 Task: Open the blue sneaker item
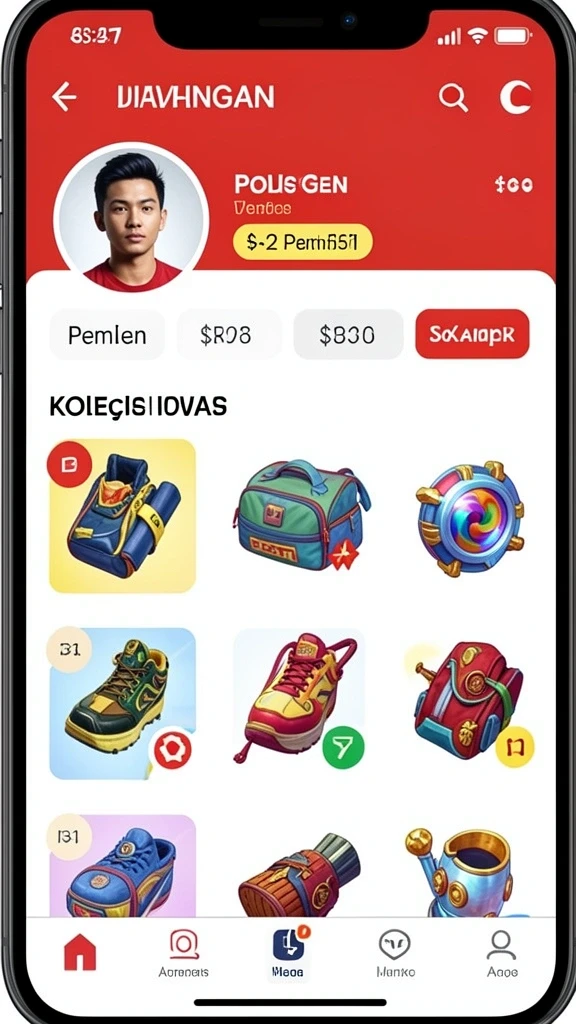point(123,865)
